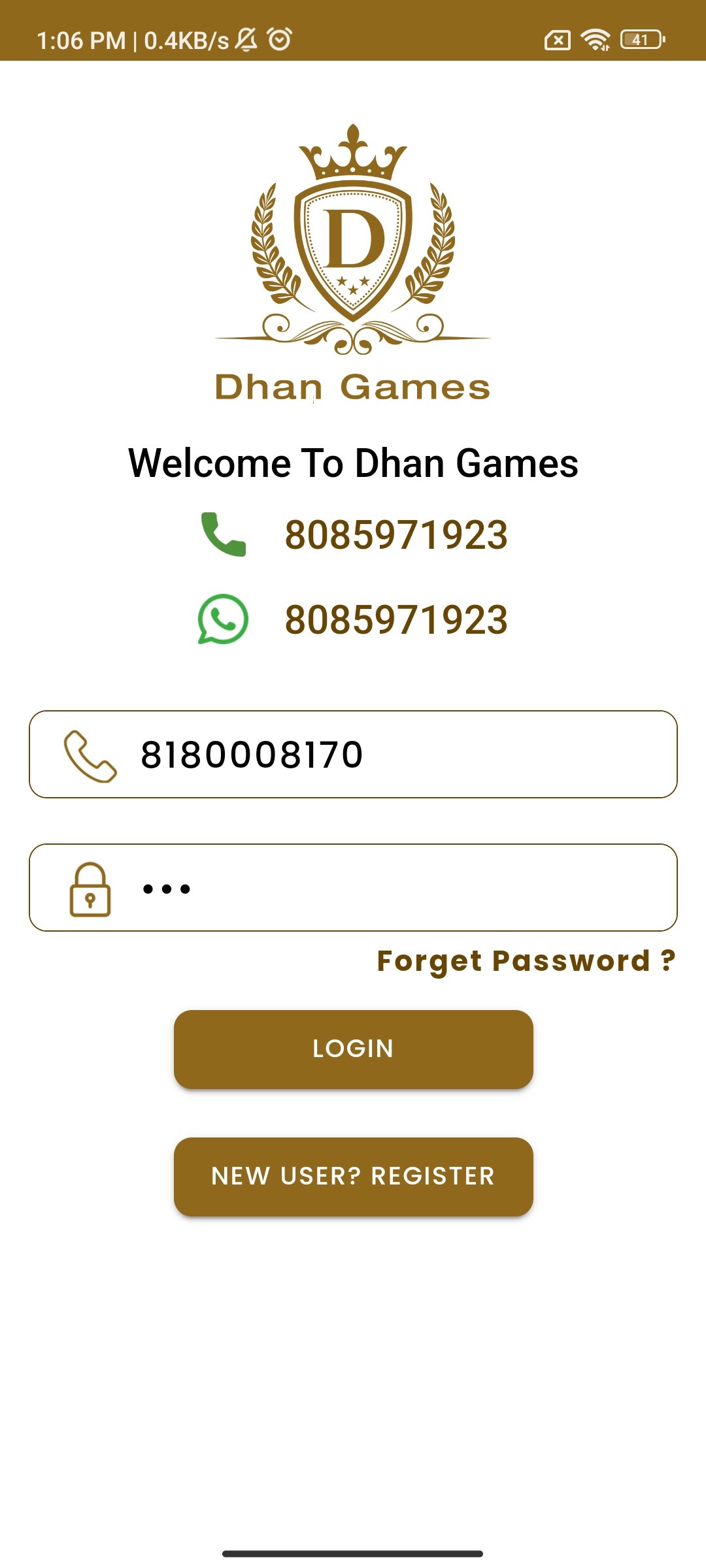Image resolution: width=706 pixels, height=1568 pixels.
Task: Tap the LOGIN button
Action: pos(353,1049)
